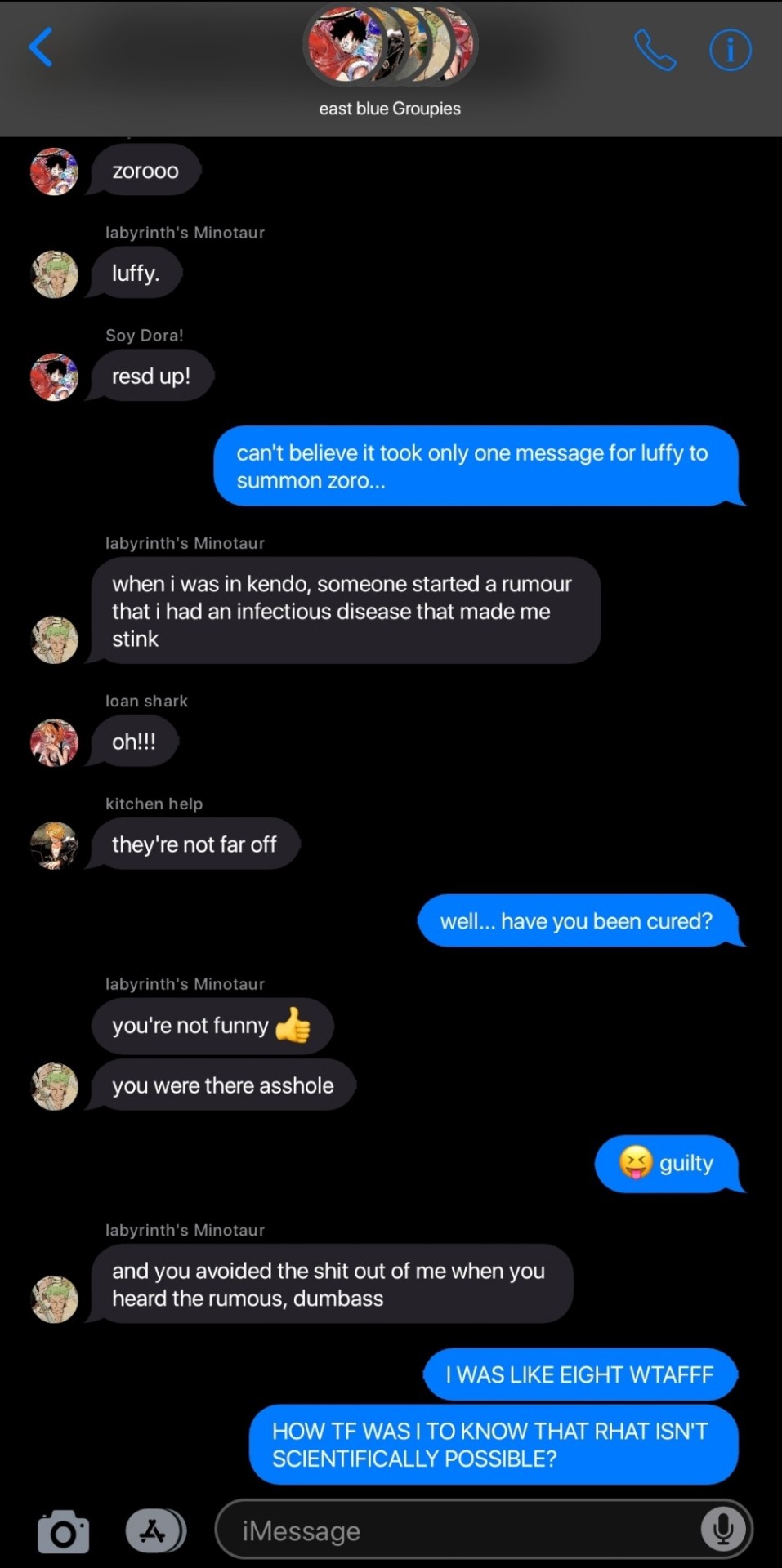Tap the iMessage text field
This screenshot has width=782, height=1568.
coord(458,1531)
